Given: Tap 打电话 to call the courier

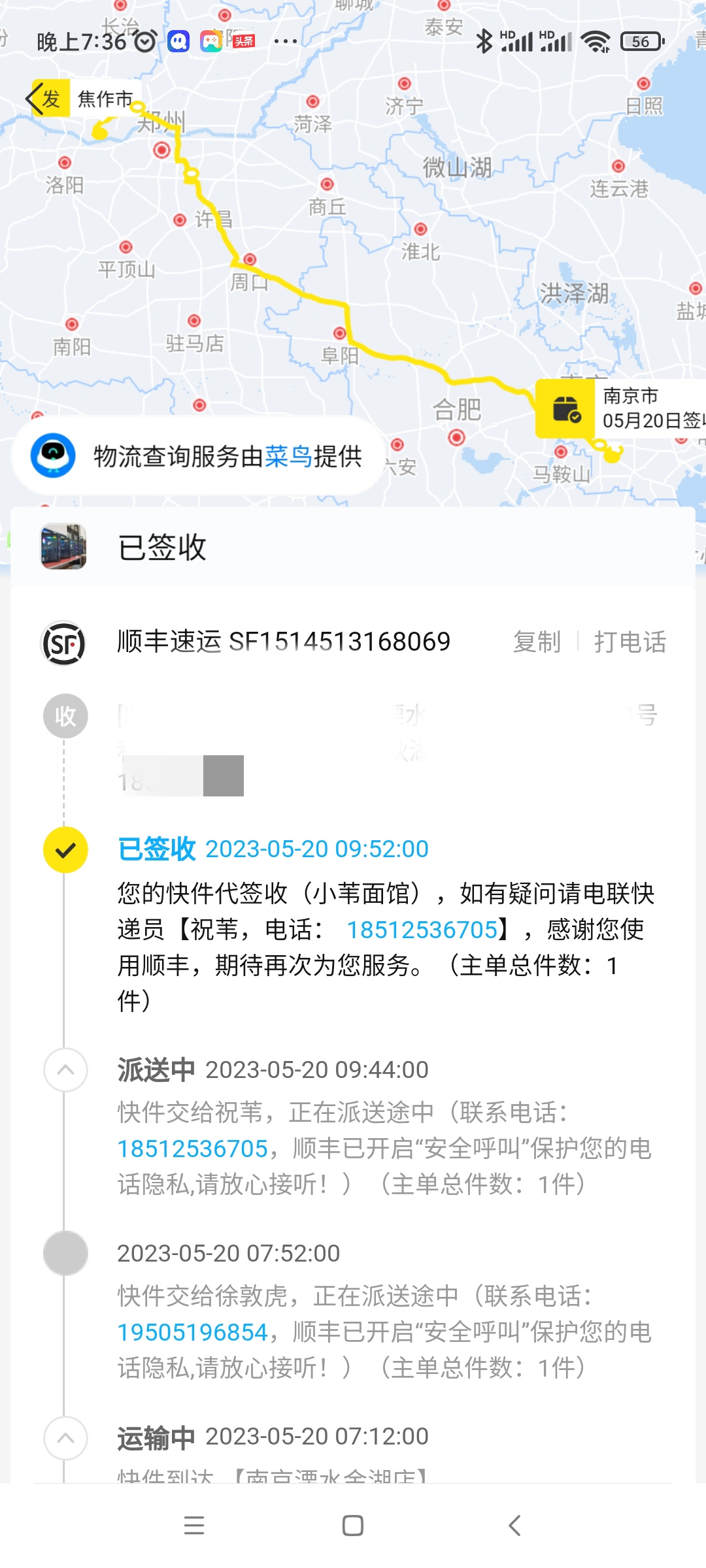Looking at the screenshot, I should 630,642.
